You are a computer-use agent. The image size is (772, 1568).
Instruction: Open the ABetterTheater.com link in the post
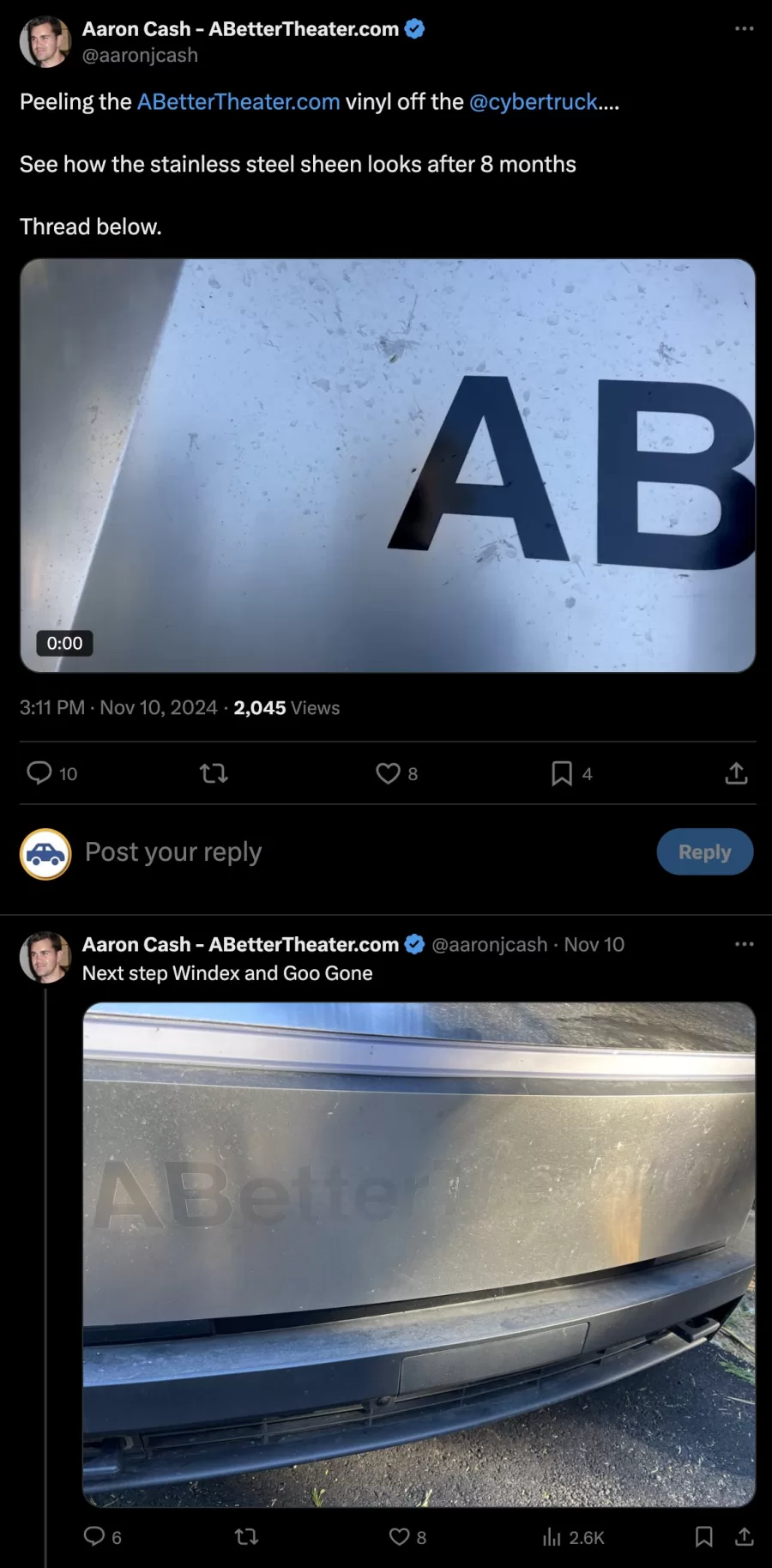238,102
